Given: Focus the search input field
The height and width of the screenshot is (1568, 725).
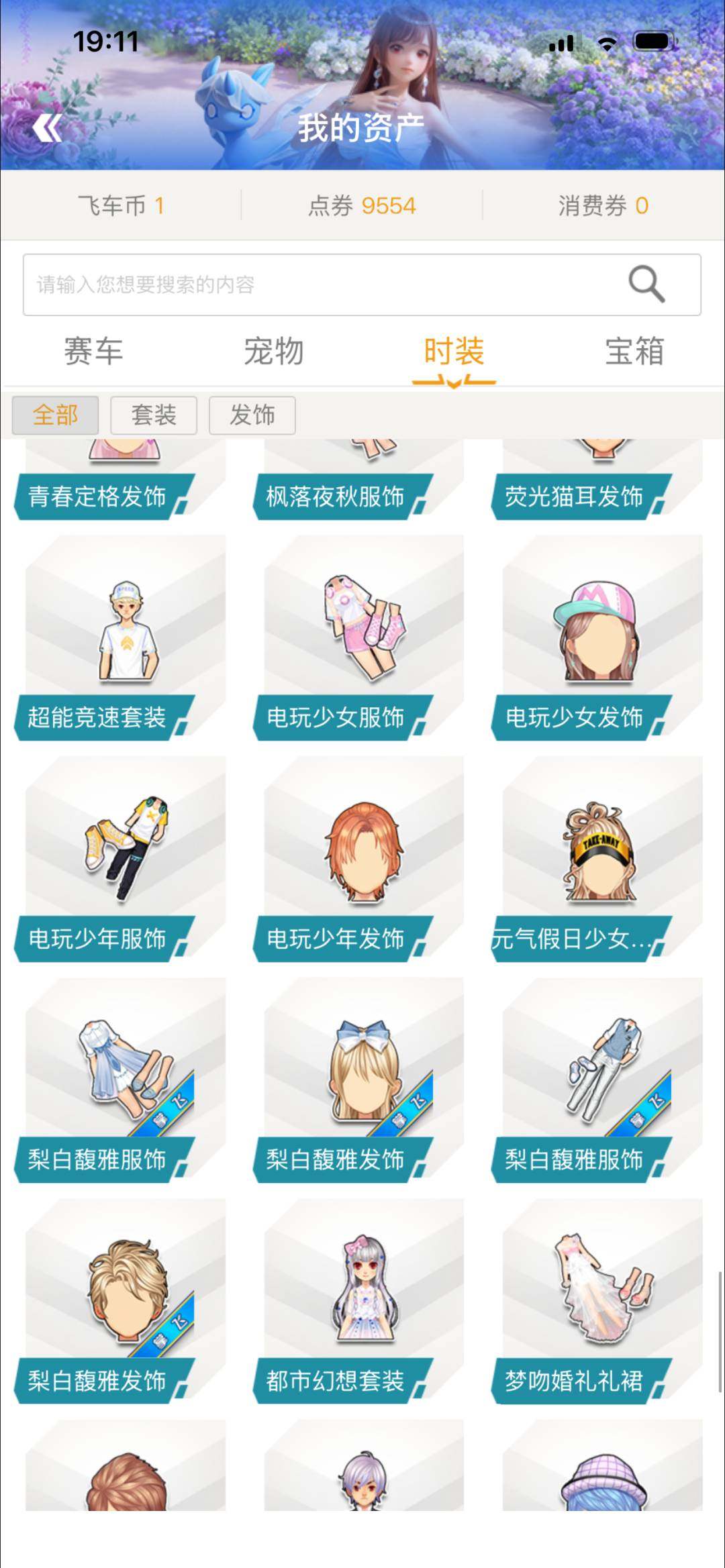Looking at the screenshot, I should click(322, 284).
